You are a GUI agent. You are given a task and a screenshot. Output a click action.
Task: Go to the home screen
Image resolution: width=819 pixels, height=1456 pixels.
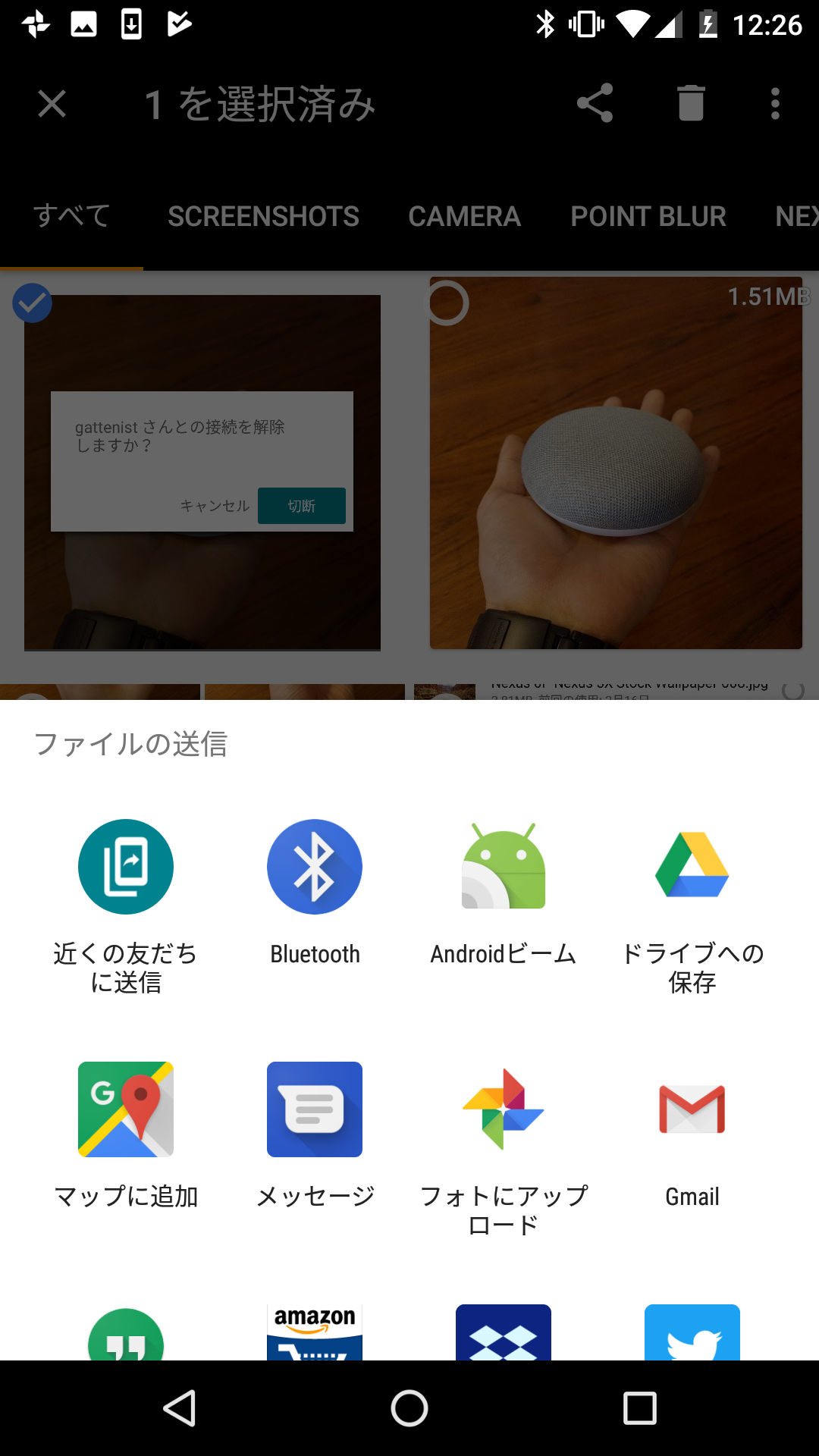coord(409,1408)
